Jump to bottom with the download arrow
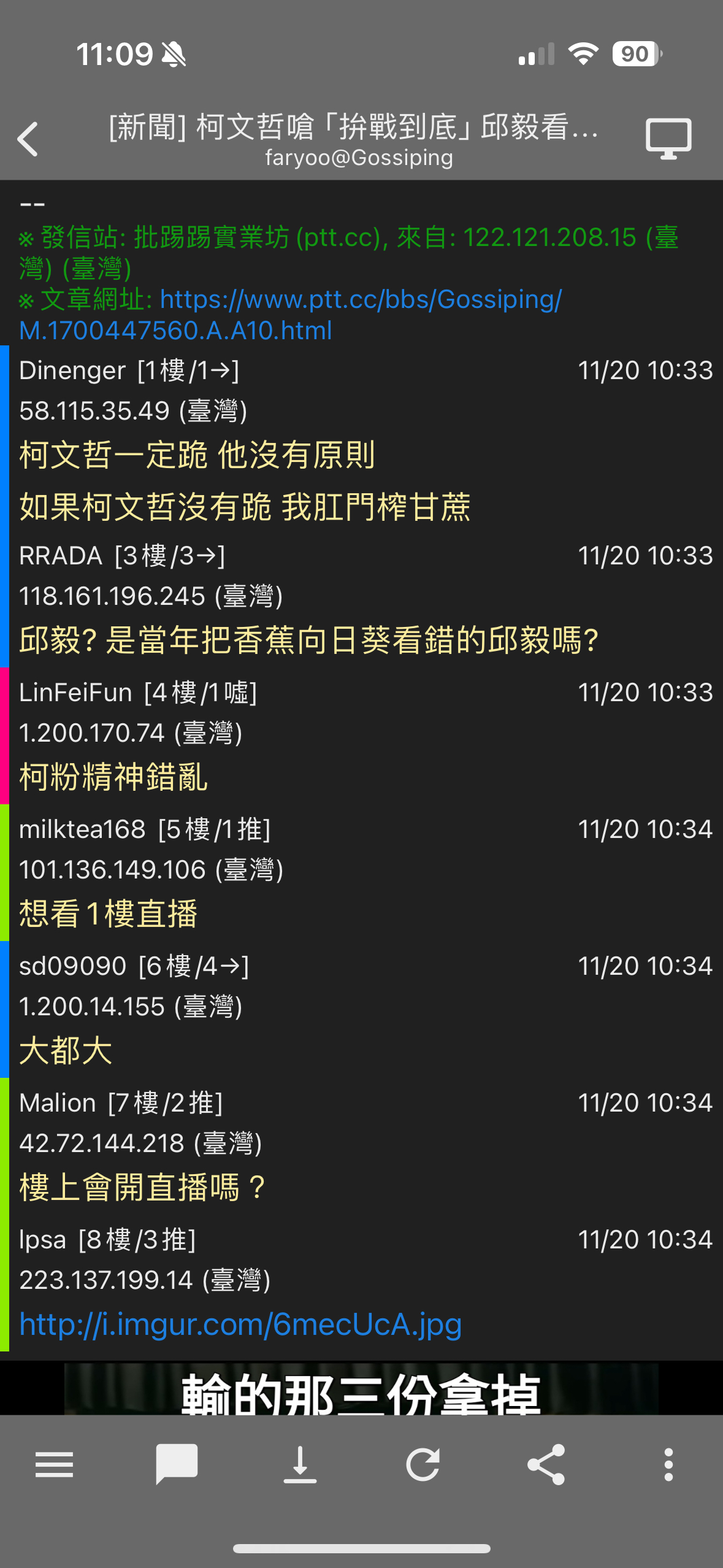Viewport: 723px width, 1568px height. pos(300,1465)
